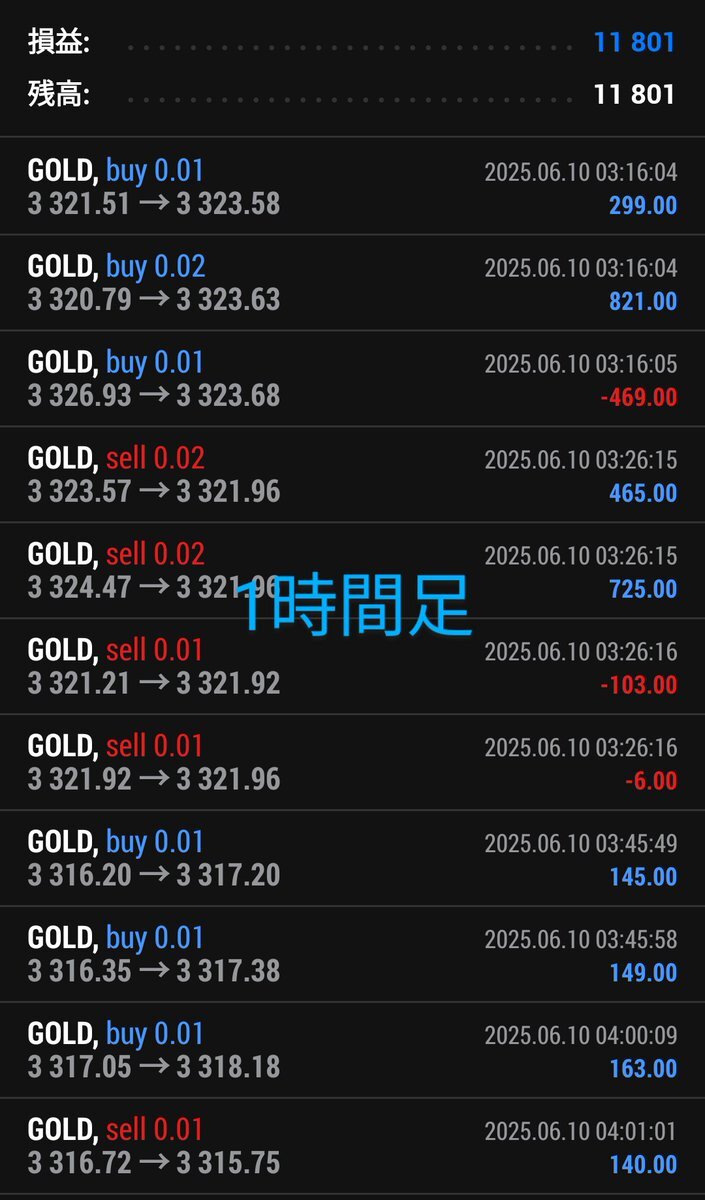
Task: Expand GOLD sell trade closed at 04:01:01
Action: pyautogui.click(x=352, y=1147)
